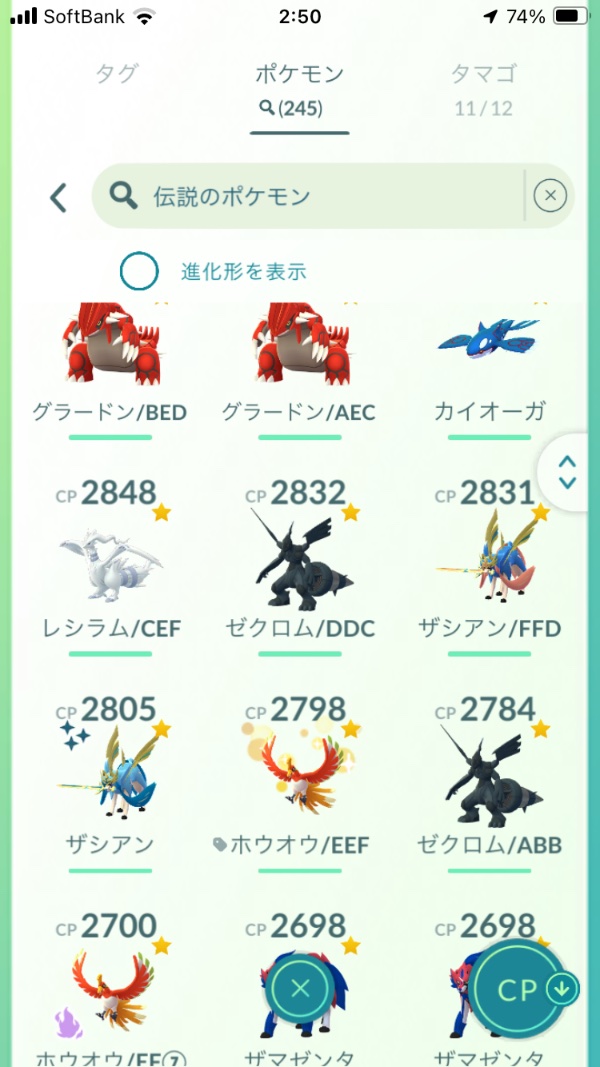Viewport: 600px width, 1067px height.
Task: Go back using the left arrow
Action: [x=58, y=197]
